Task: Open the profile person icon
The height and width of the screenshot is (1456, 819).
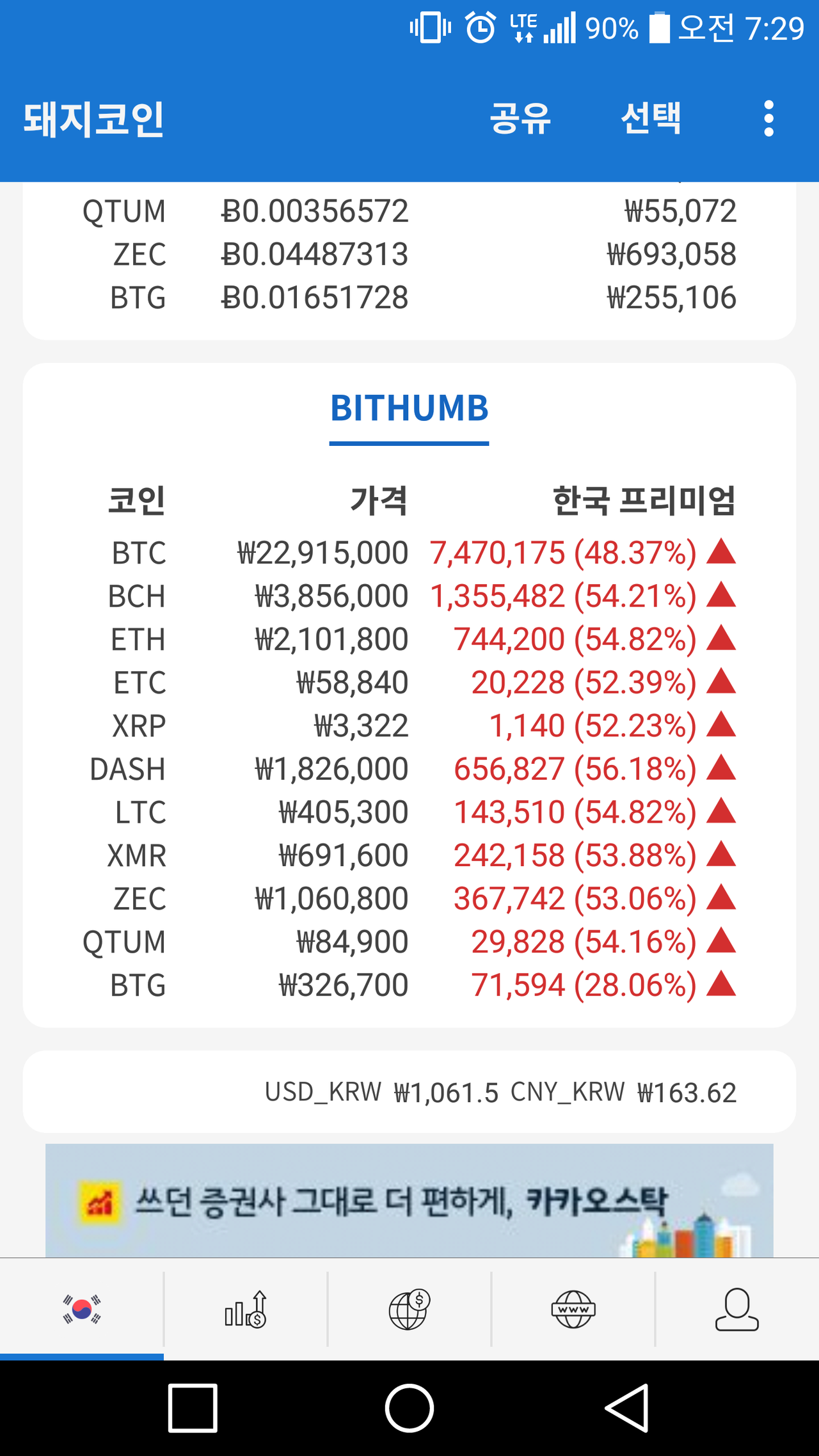Action: coord(737,1308)
